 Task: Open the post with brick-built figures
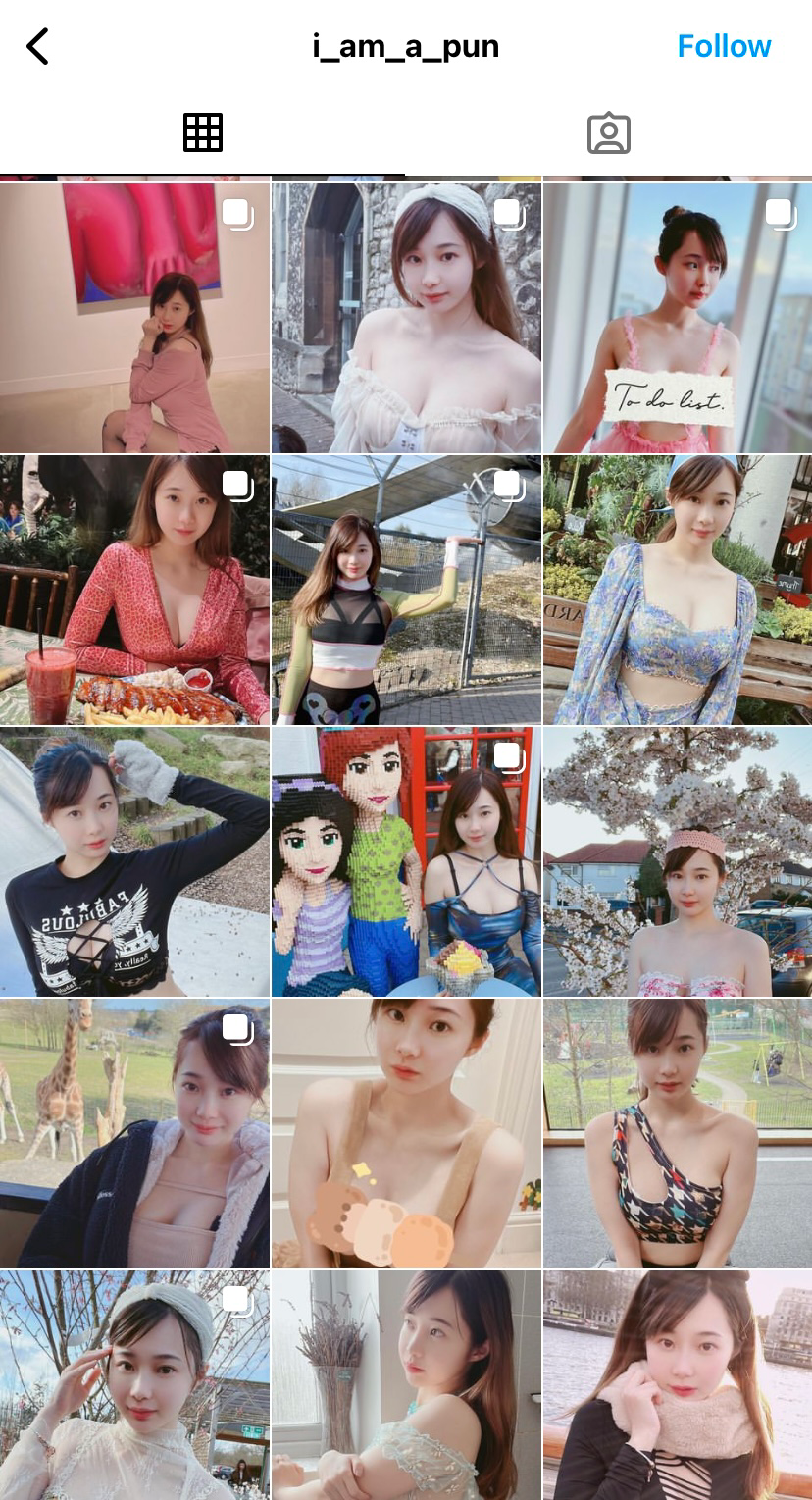(406, 861)
